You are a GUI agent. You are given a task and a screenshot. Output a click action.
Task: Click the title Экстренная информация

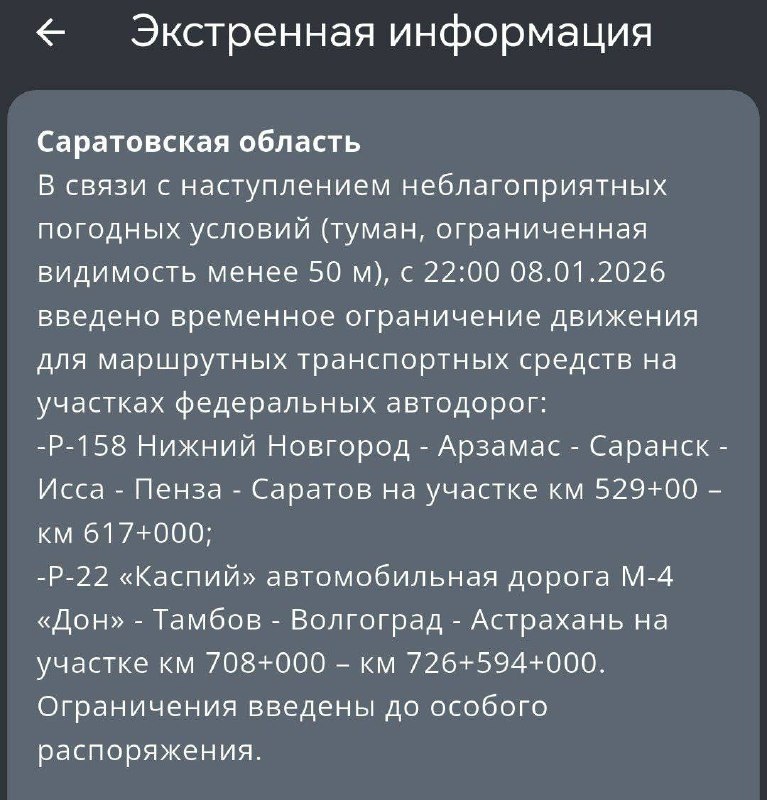(394, 32)
